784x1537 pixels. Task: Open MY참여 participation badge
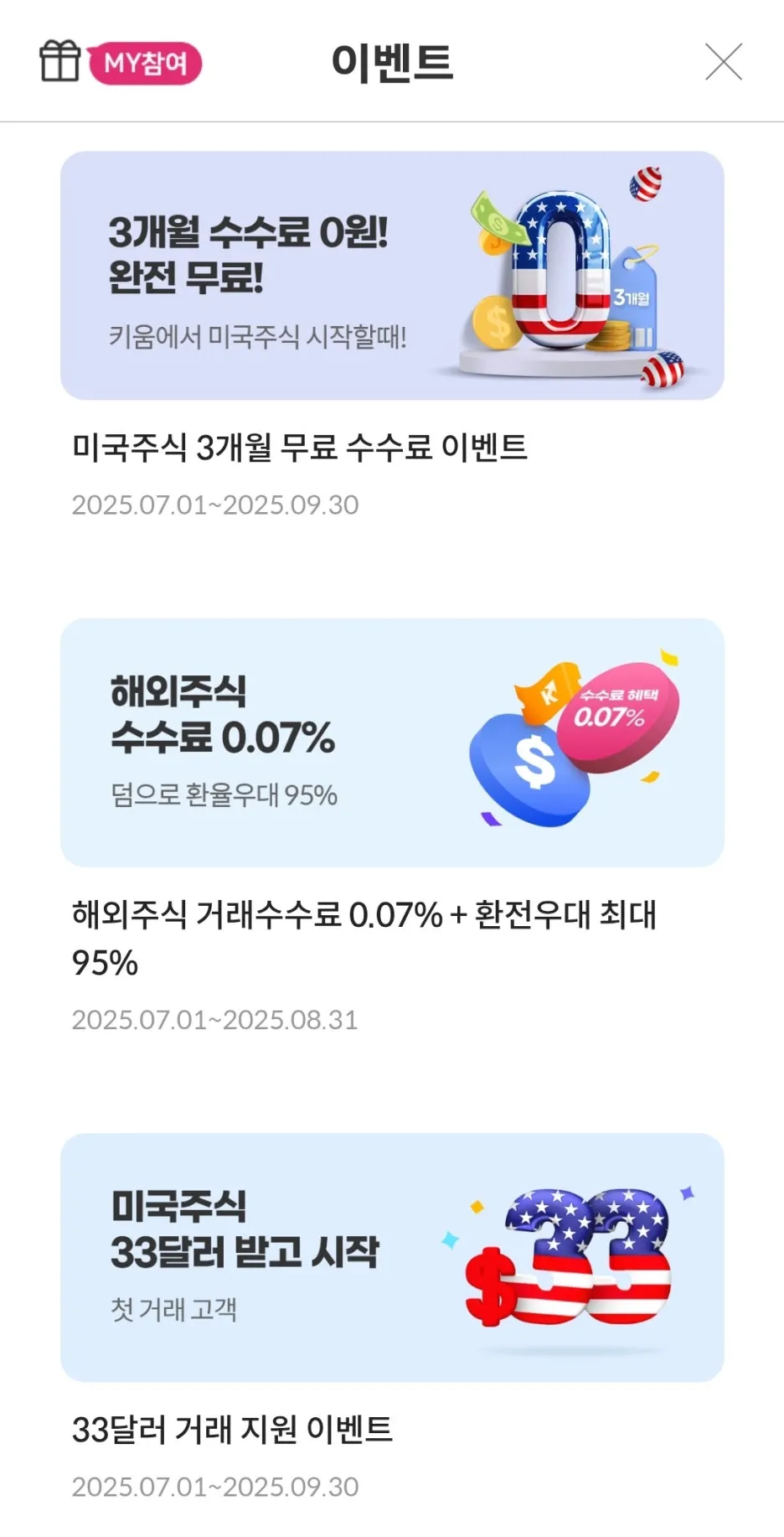(144, 62)
